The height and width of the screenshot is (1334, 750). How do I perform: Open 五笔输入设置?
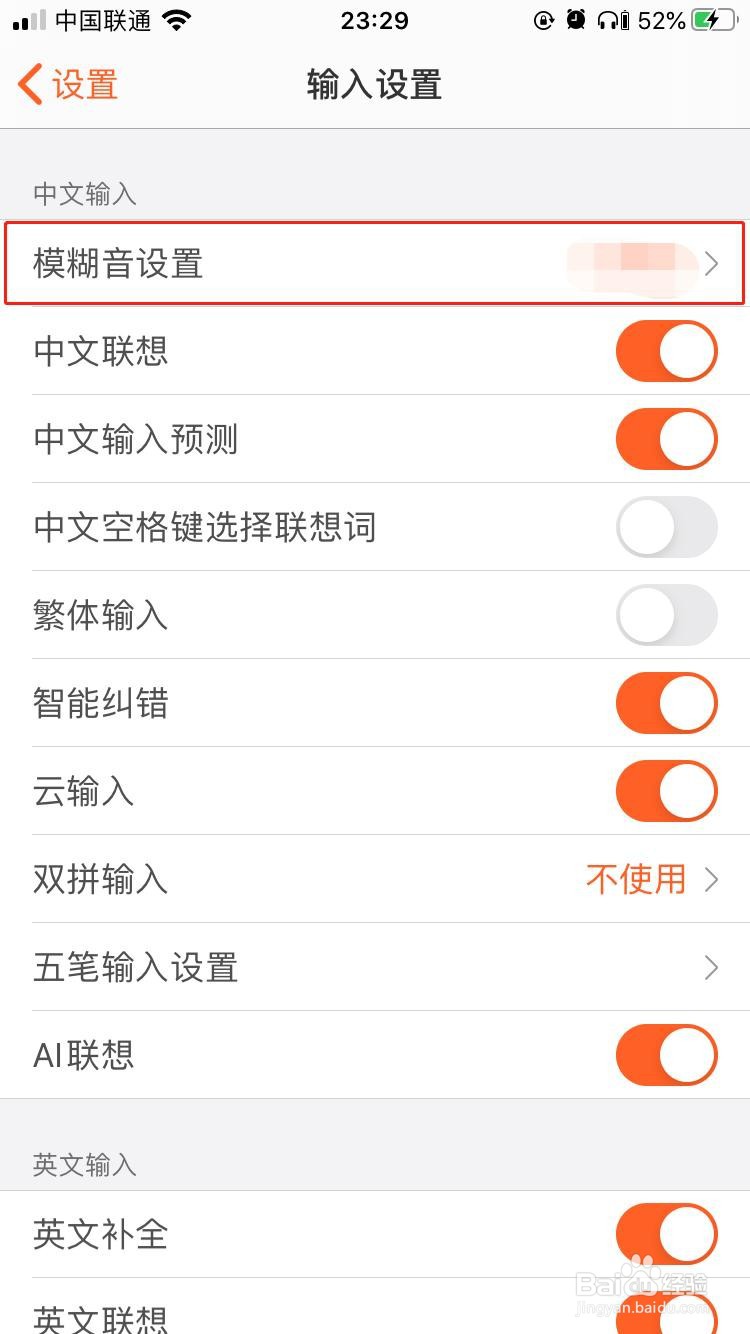[x=375, y=967]
